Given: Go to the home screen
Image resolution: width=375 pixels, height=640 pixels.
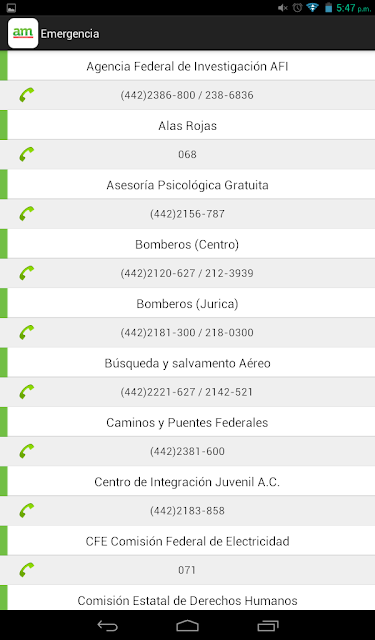Looking at the screenshot, I should pyautogui.click(x=187, y=625).
